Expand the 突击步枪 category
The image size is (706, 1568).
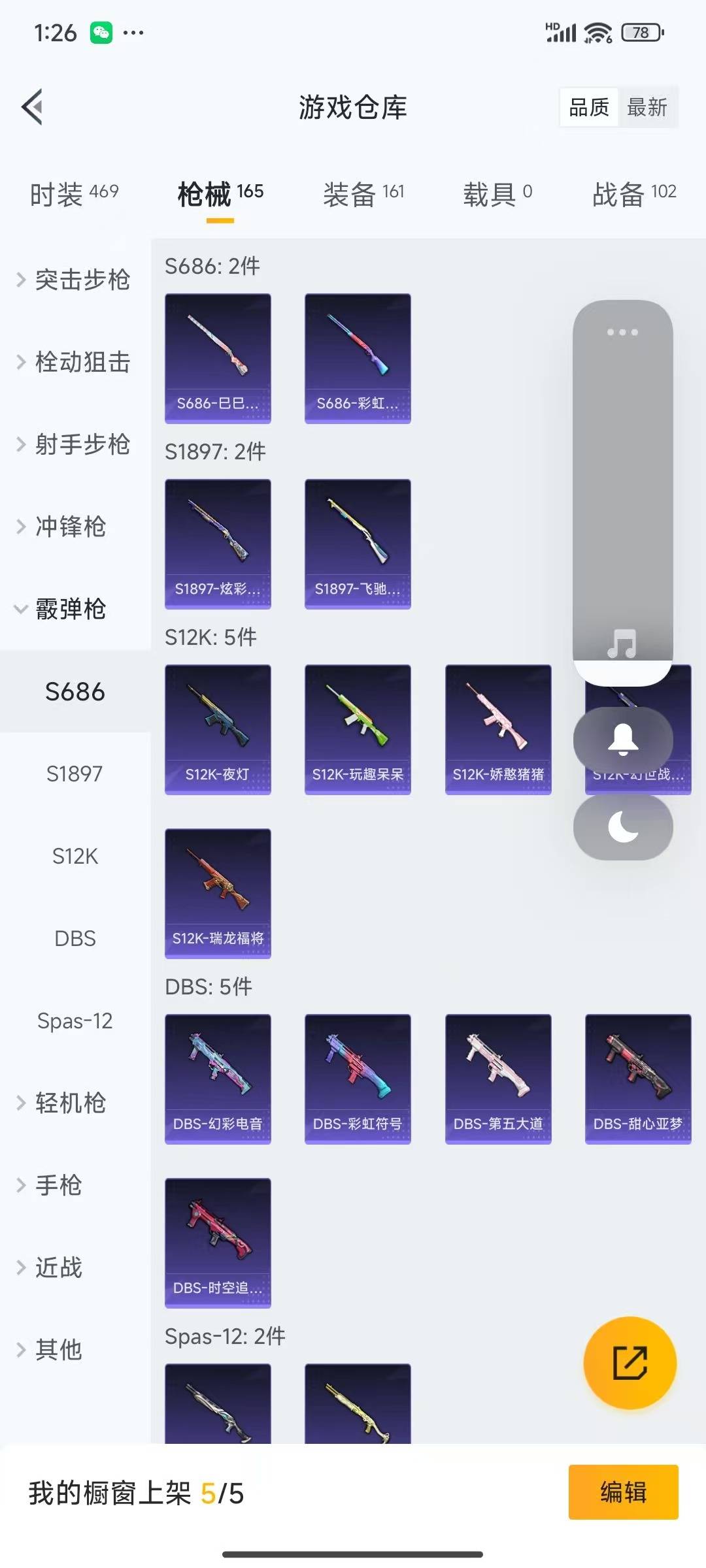point(74,280)
